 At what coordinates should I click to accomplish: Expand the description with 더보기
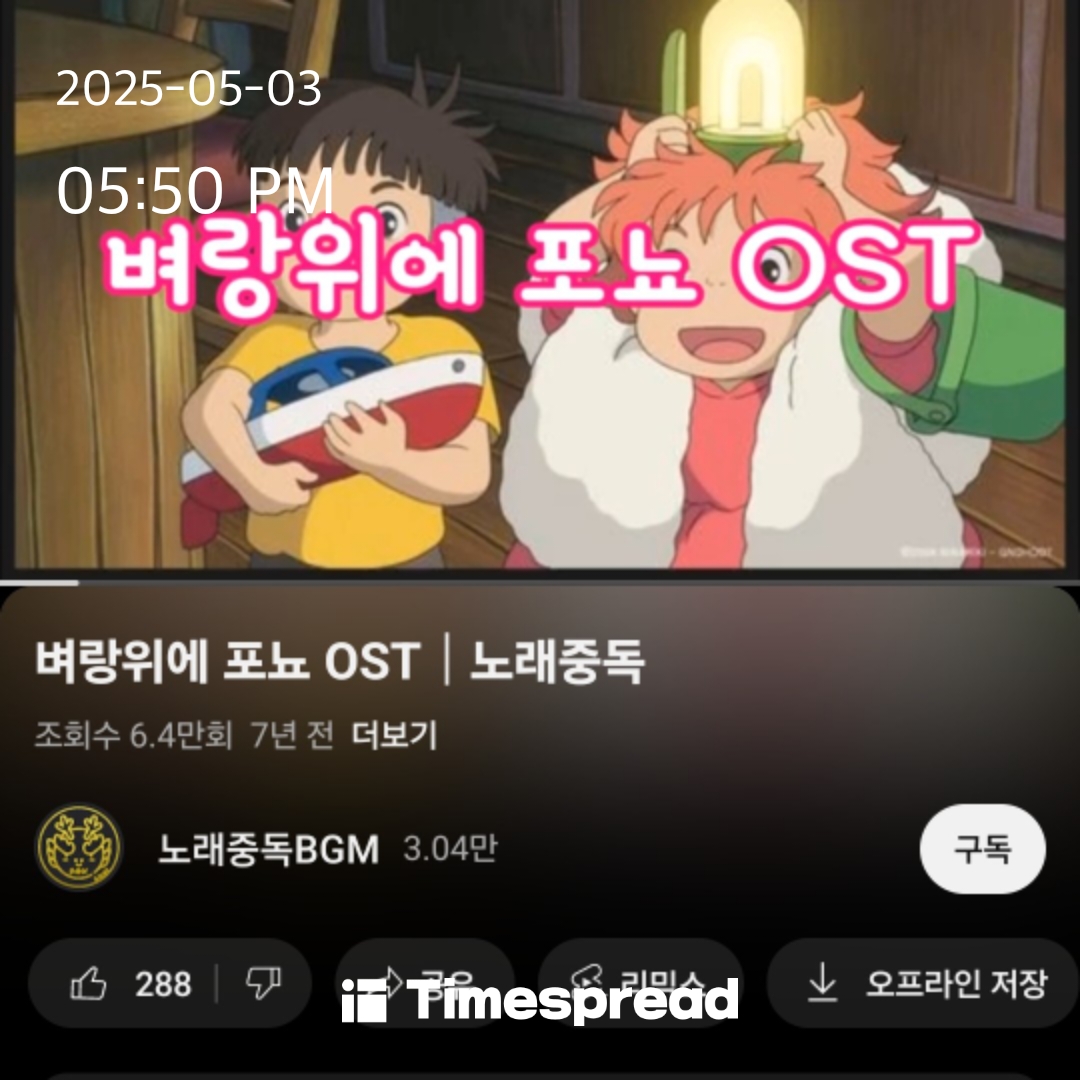click(x=395, y=736)
